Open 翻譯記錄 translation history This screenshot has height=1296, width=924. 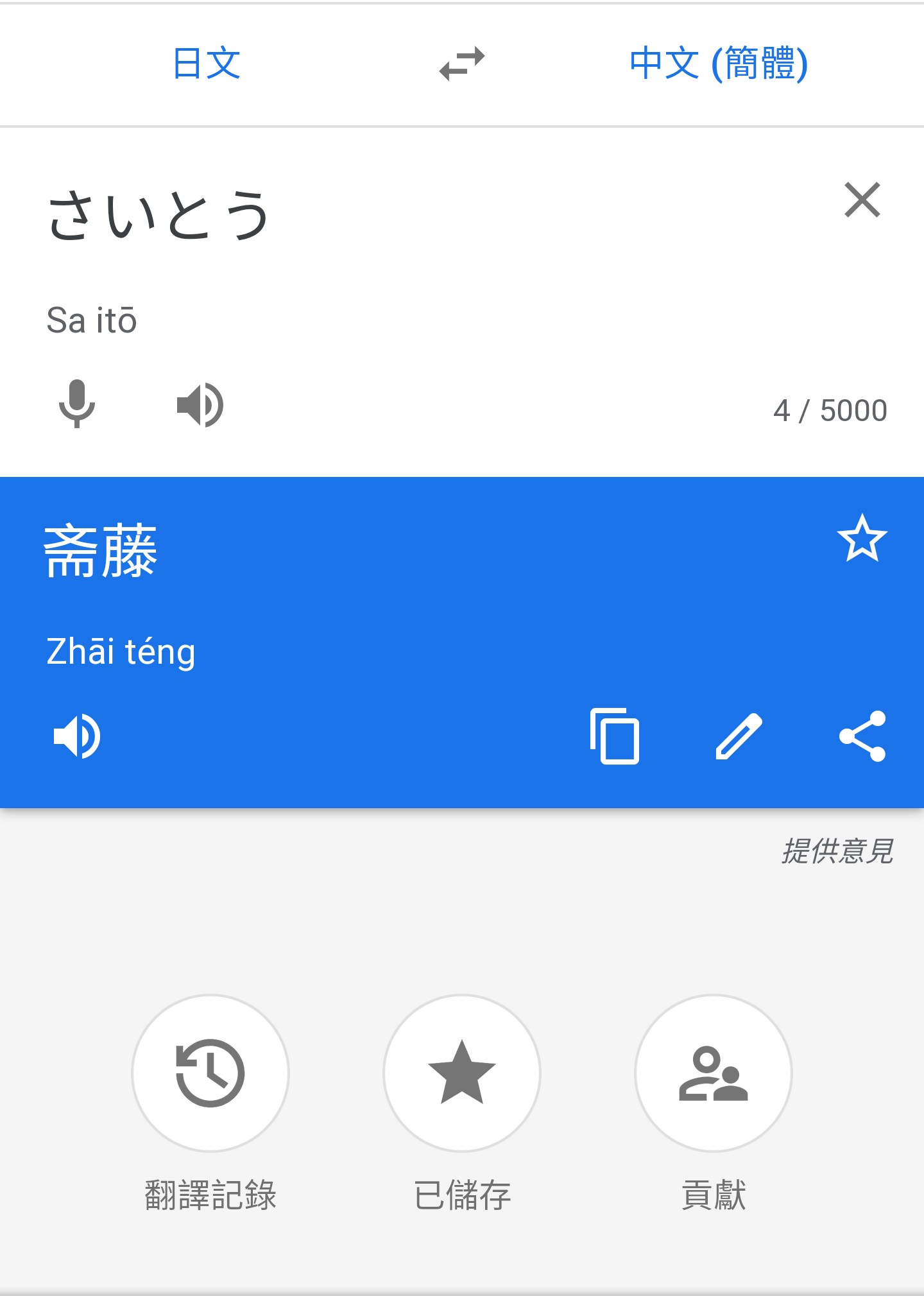210,1073
